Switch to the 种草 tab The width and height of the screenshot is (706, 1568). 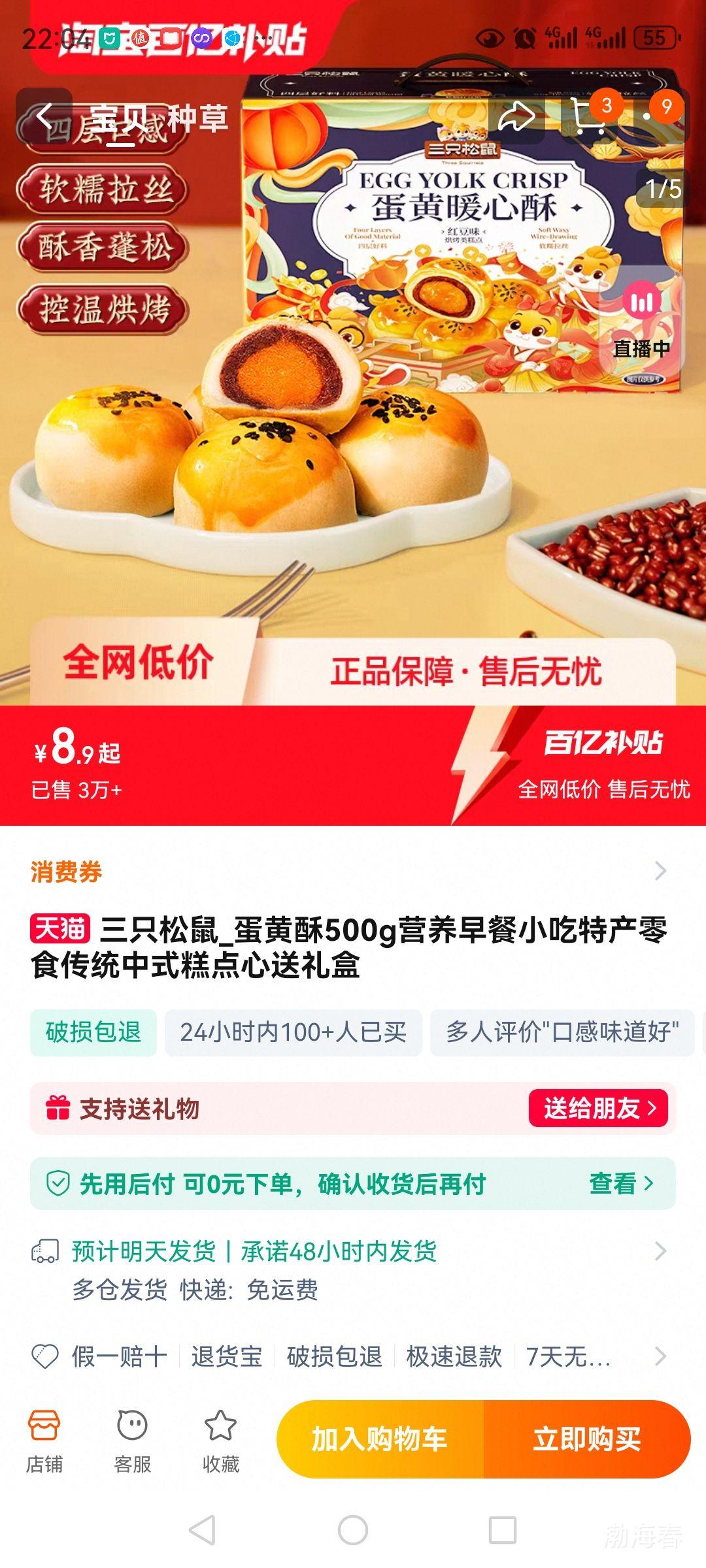[x=197, y=116]
